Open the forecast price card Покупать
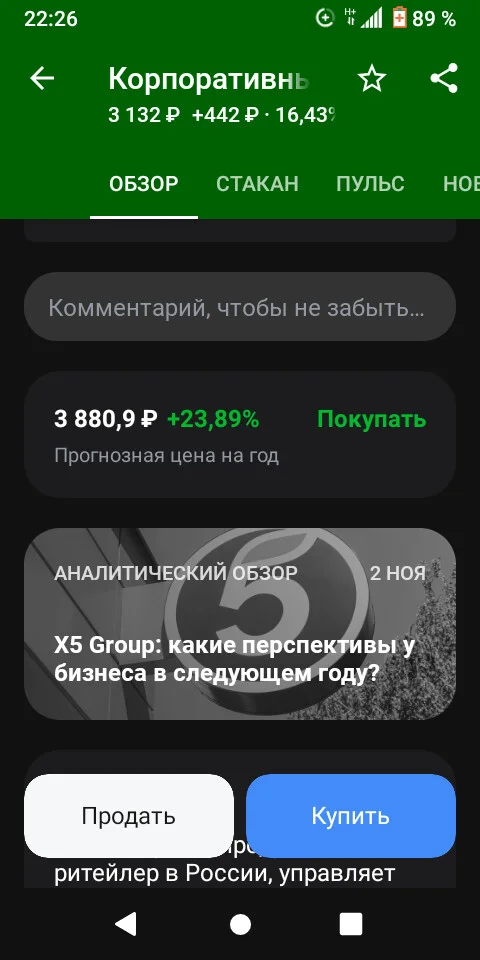480x960 pixels. 240,435
